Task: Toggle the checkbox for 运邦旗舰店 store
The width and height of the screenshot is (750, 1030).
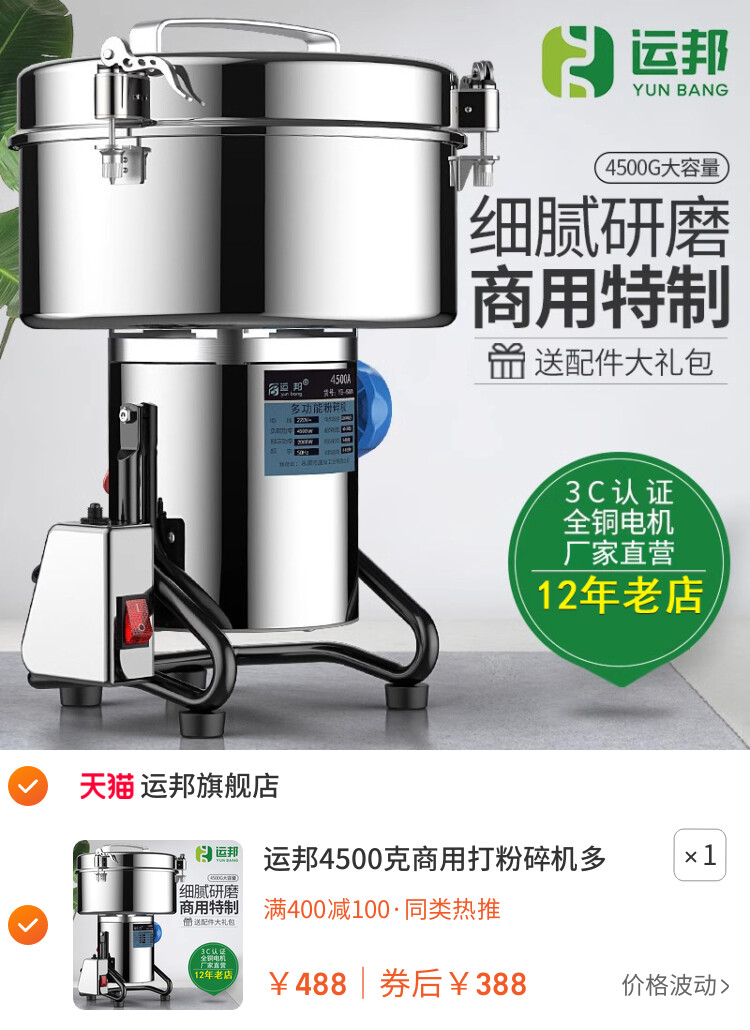Action: pos(28,786)
